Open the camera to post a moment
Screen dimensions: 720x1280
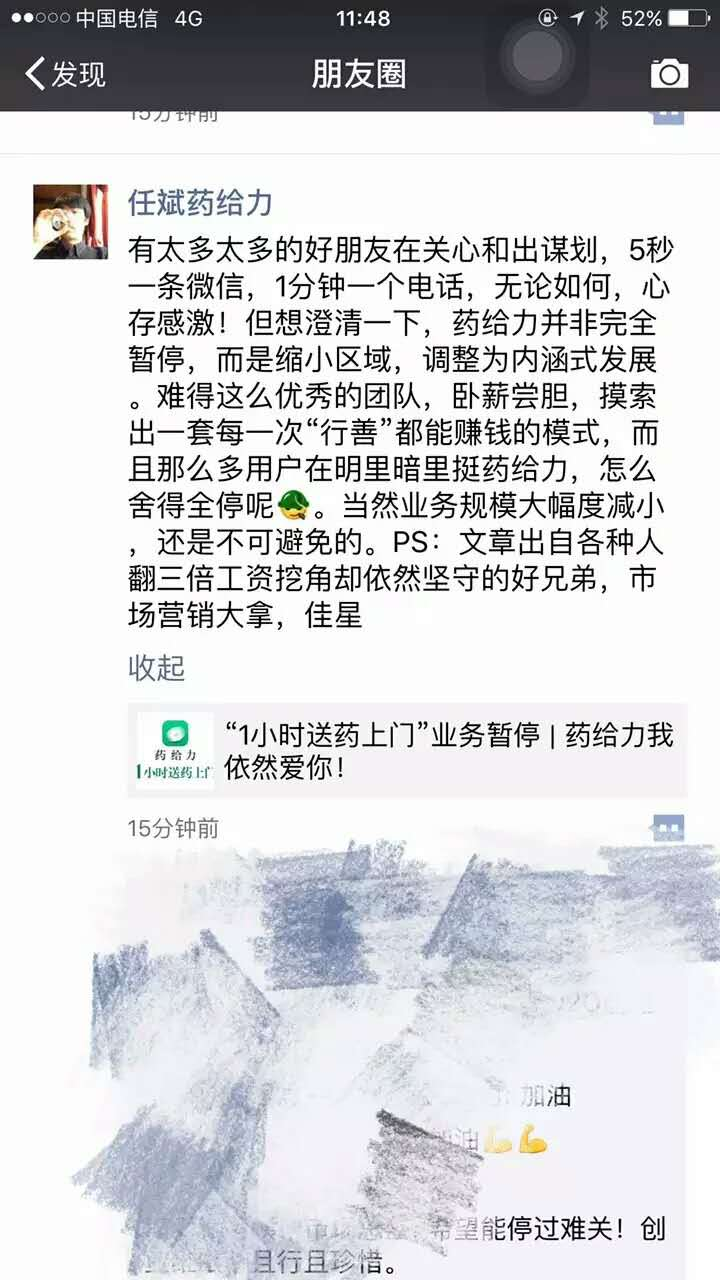[669, 74]
